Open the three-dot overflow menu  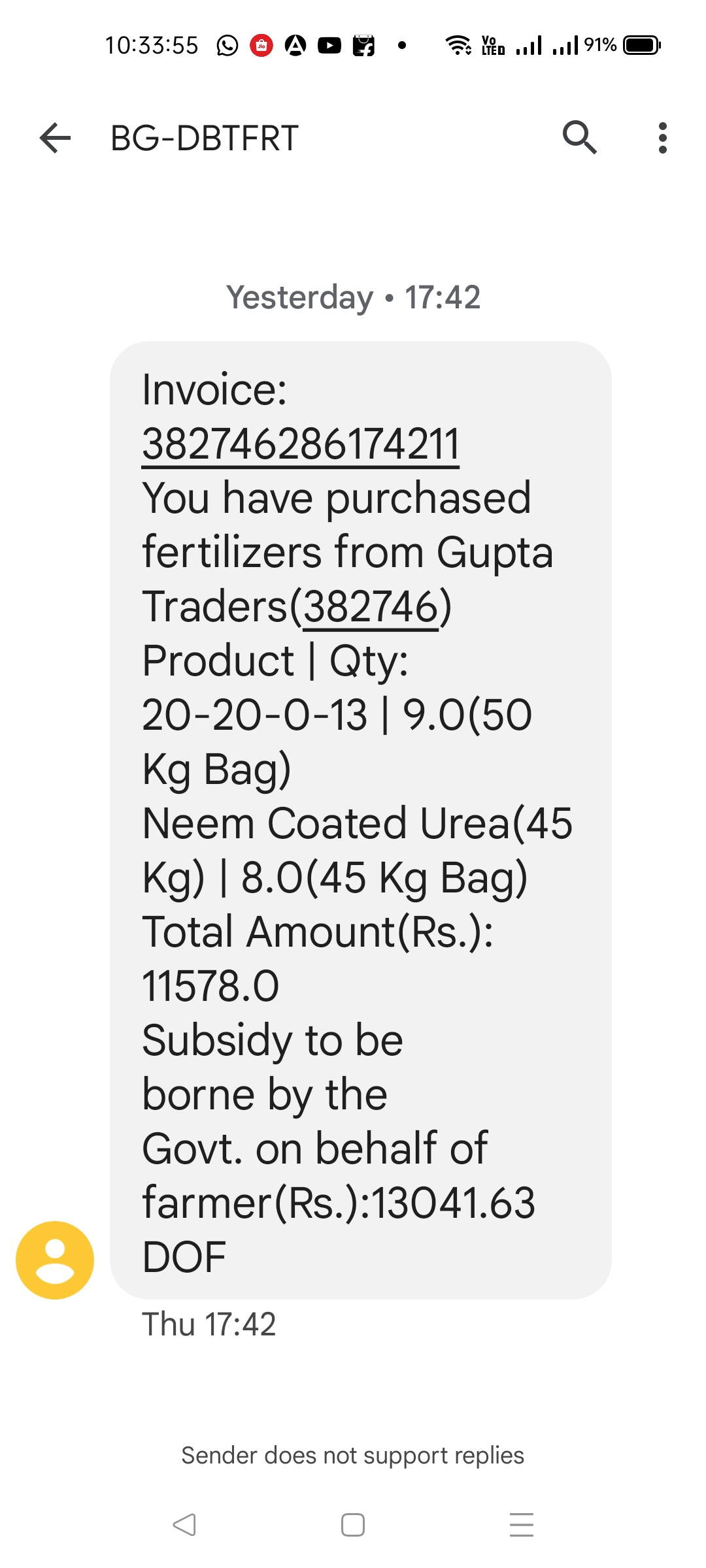[x=663, y=138]
